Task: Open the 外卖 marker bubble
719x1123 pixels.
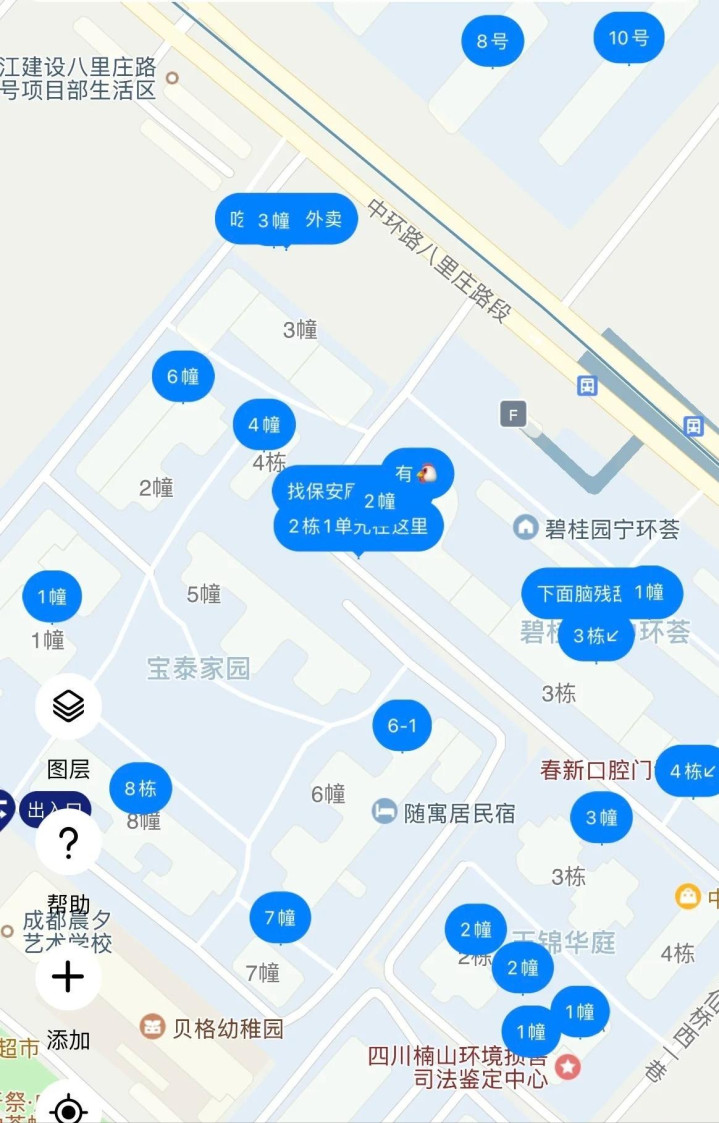Action: (x=324, y=219)
